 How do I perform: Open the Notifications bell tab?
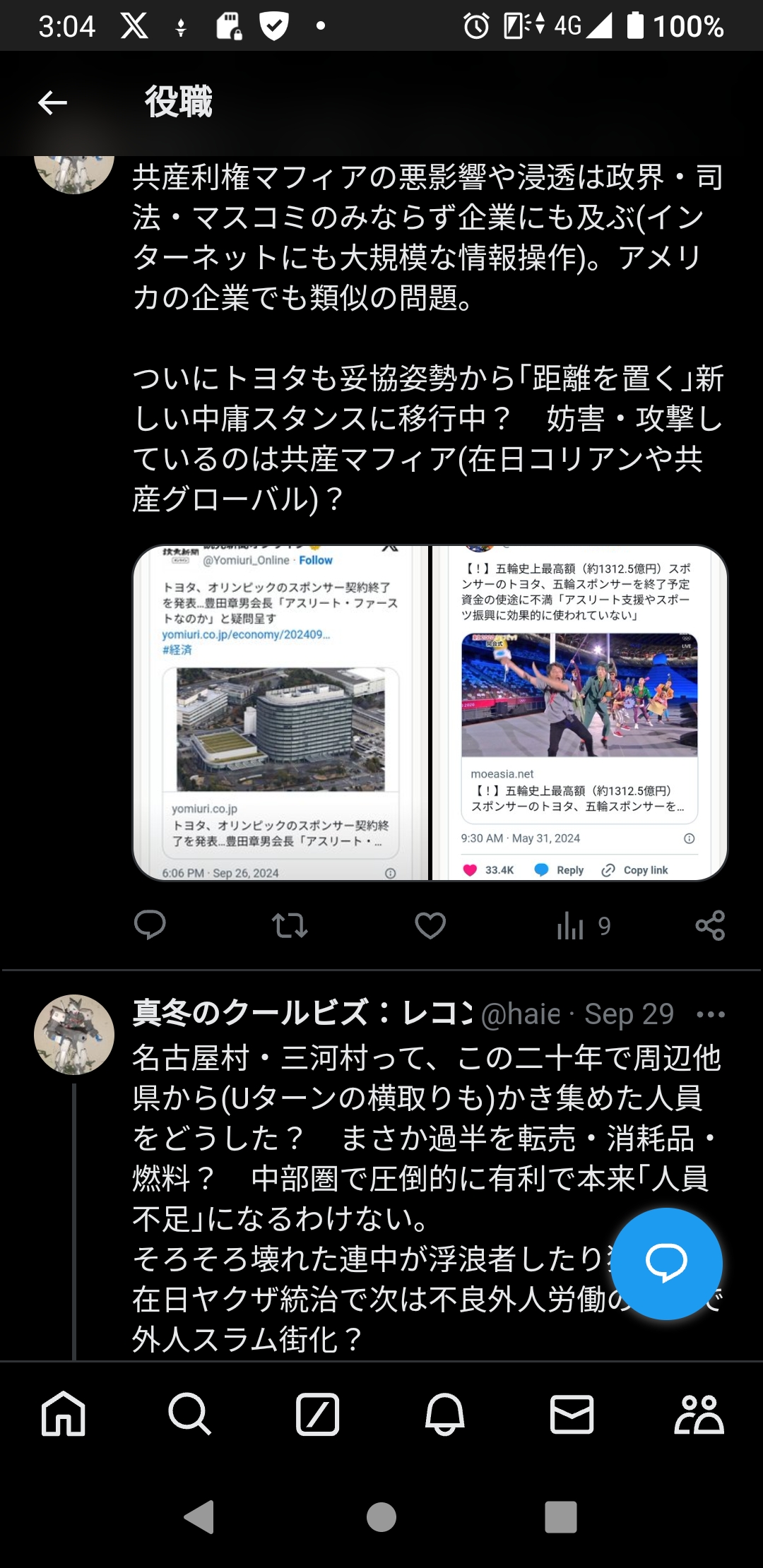pos(445,1415)
